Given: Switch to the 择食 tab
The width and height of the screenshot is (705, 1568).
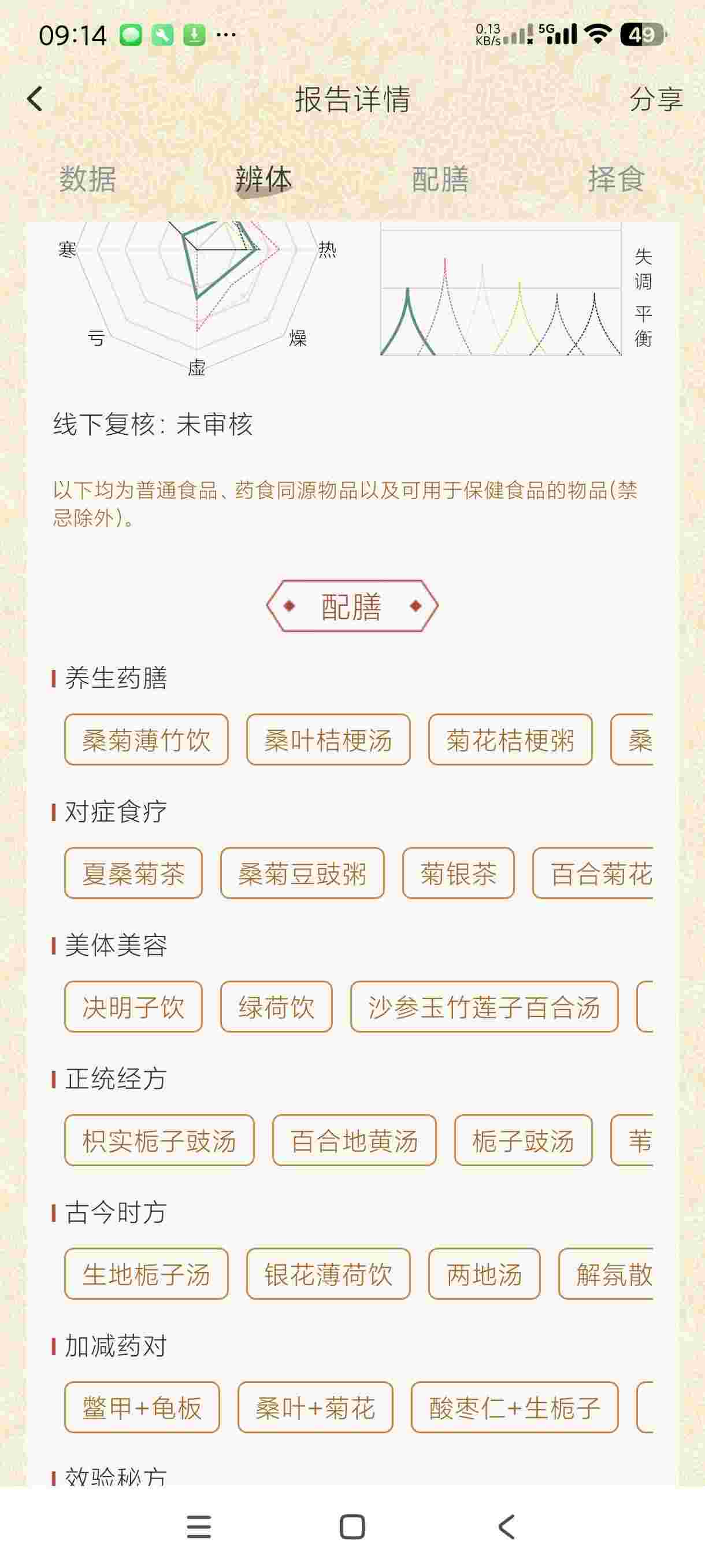Looking at the screenshot, I should pyautogui.click(x=615, y=180).
